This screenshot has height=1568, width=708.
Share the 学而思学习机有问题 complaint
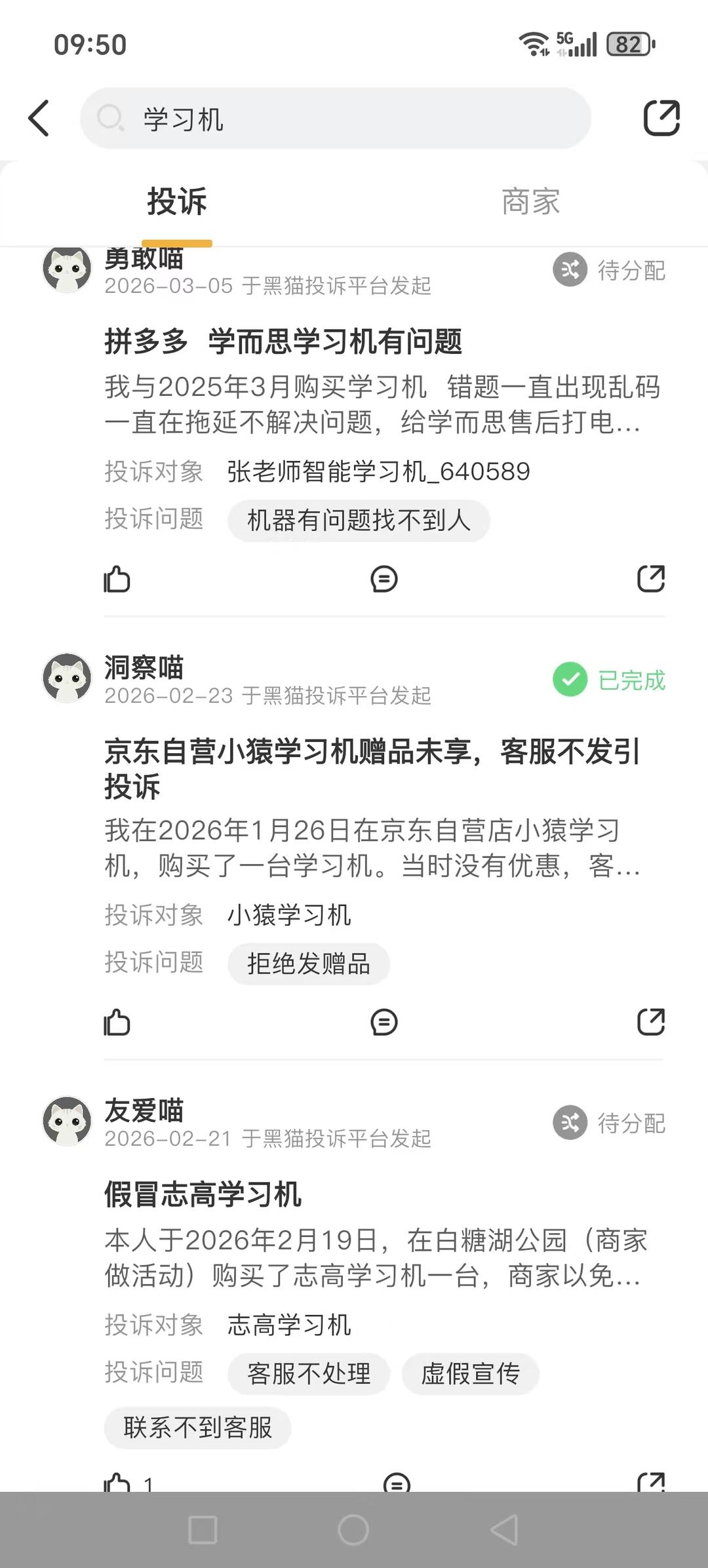coord(650,579)
